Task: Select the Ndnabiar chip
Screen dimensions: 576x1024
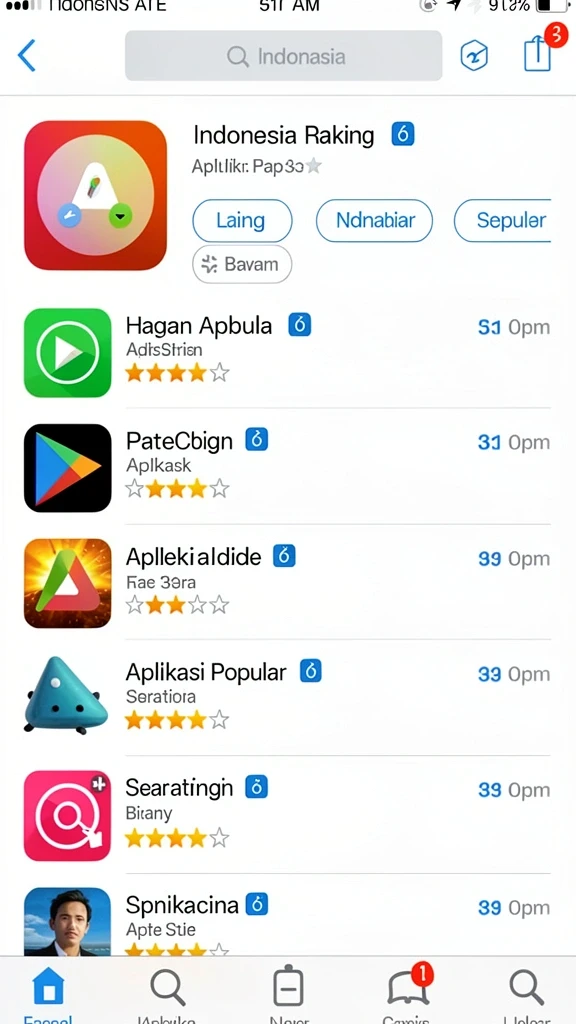Action: pos(374,220)
